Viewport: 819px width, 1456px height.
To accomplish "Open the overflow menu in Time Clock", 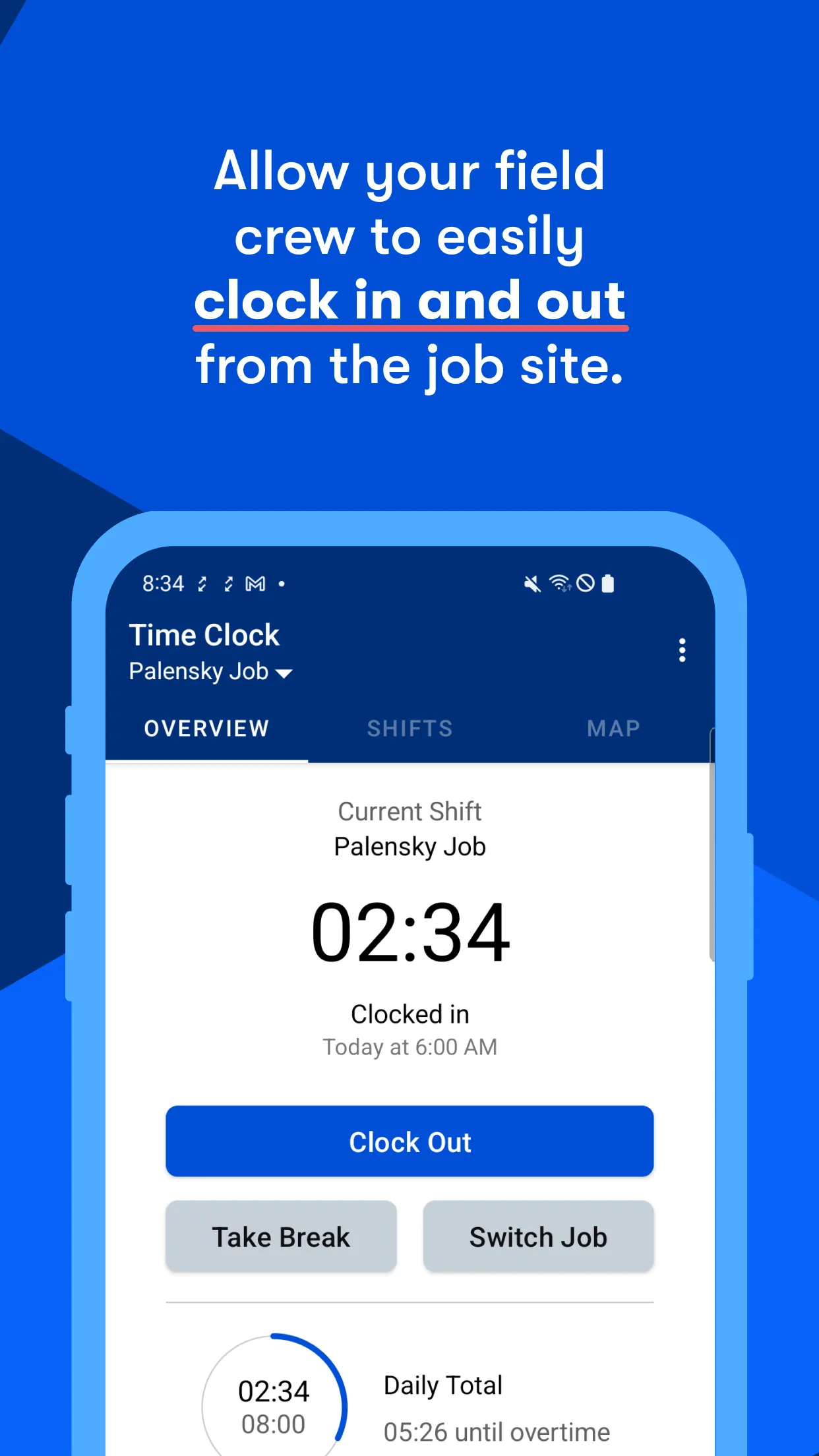I will coord(682,651).
